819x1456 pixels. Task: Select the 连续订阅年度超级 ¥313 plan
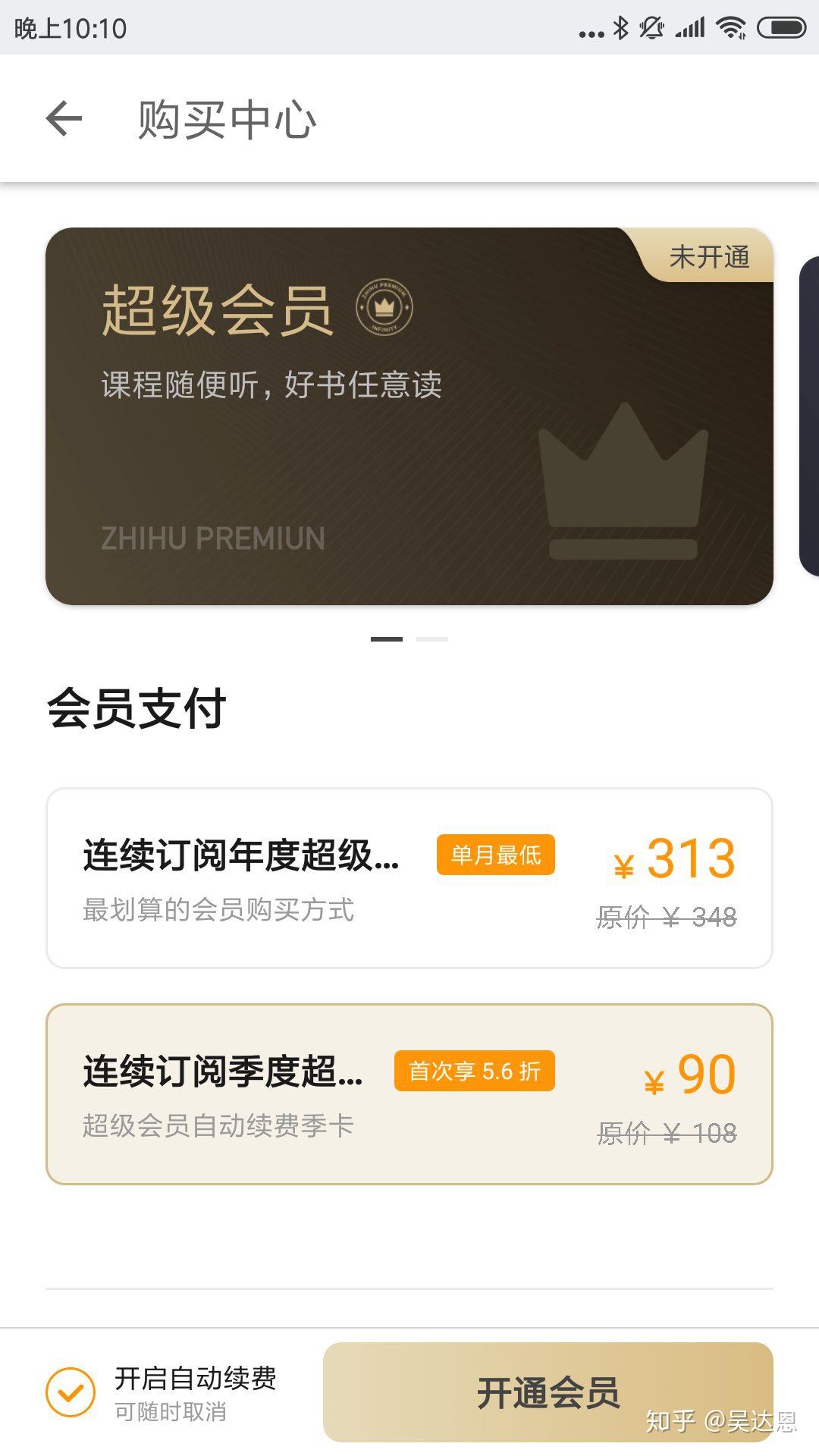click(409, 878)
